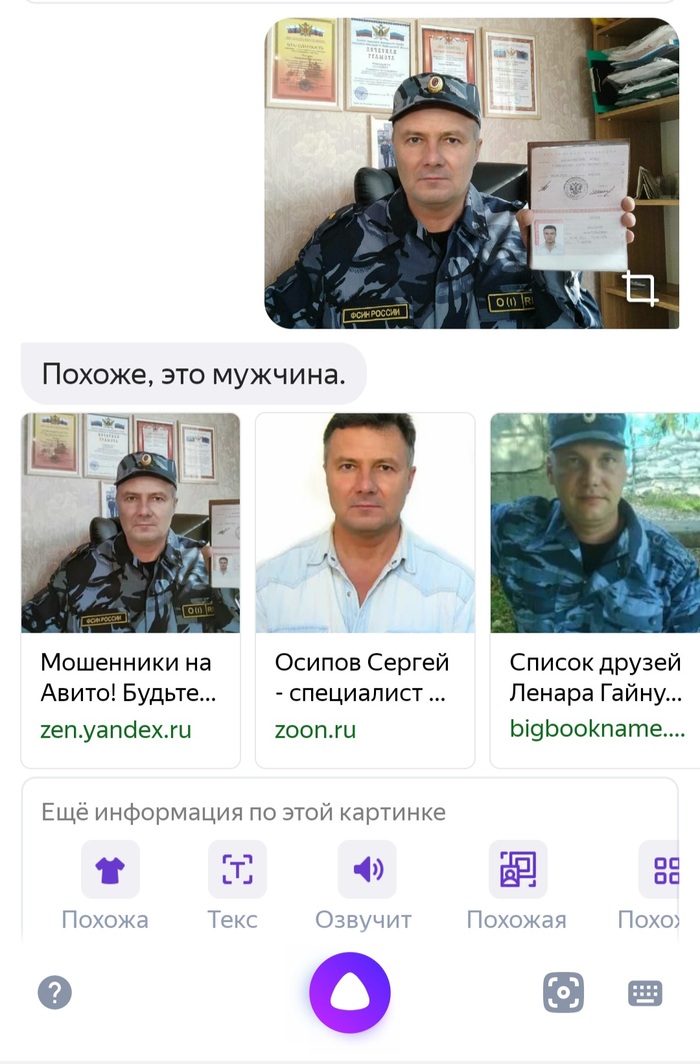
Task: Tap Озвучит to read the image aloud
Action: point(367,870)
